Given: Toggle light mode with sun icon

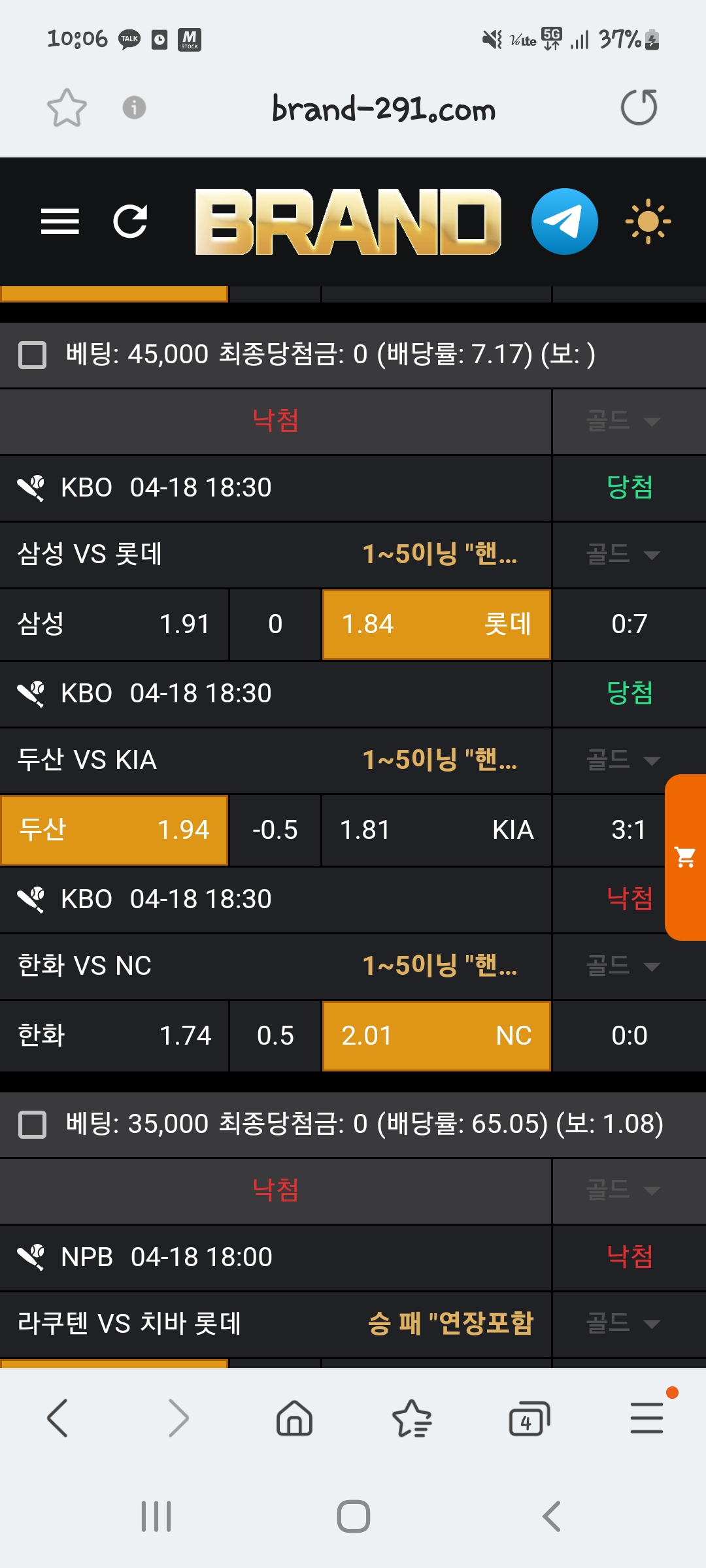Looking at the screenshot, I should click(x=648, y=221).
